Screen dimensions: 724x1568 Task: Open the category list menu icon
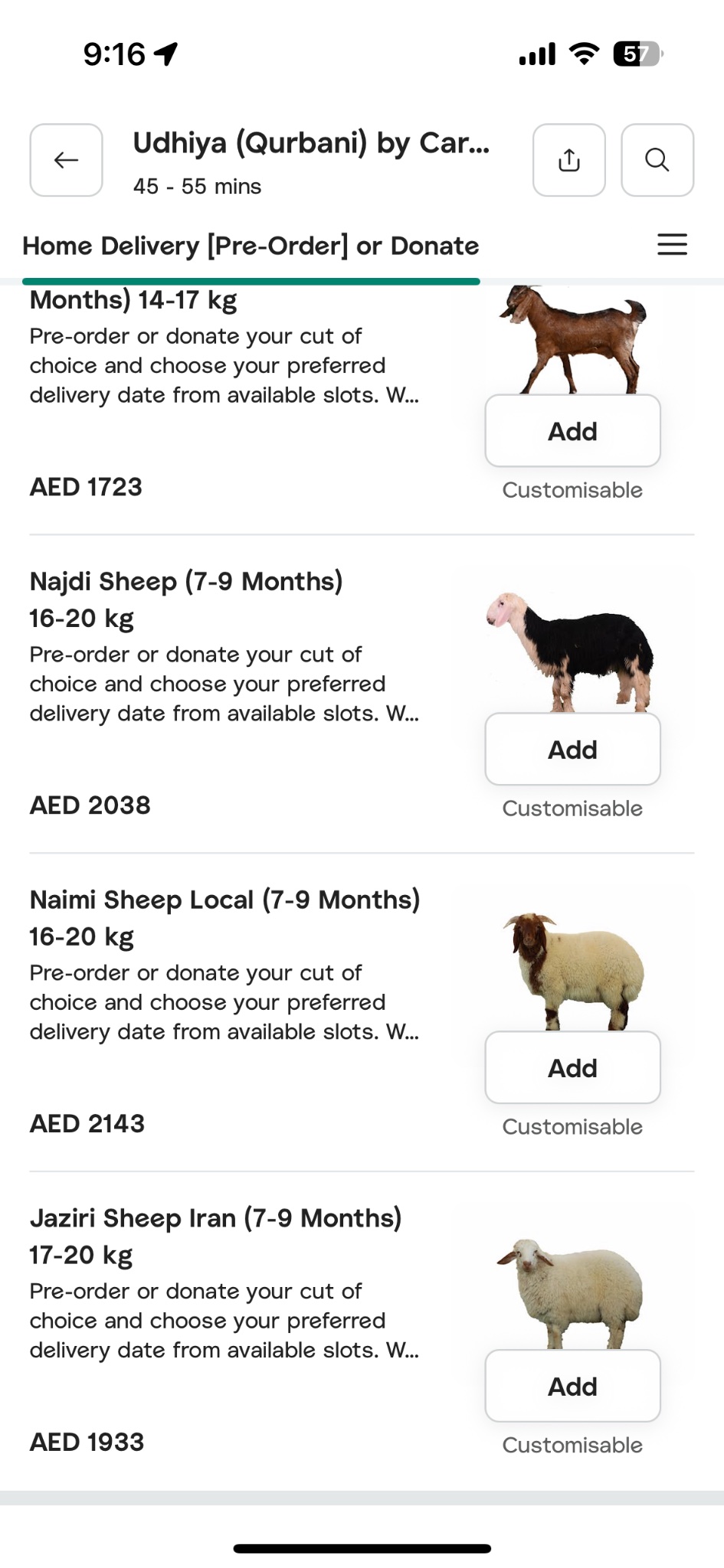pos(672,245)
